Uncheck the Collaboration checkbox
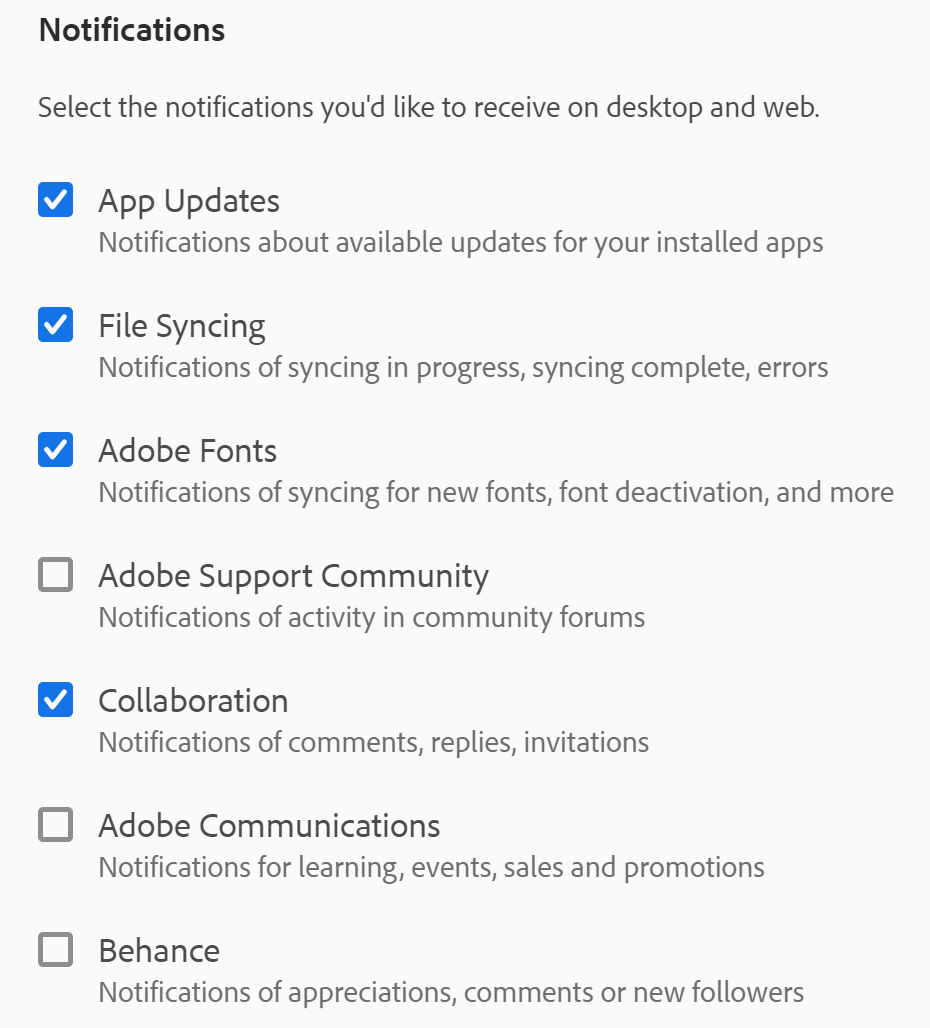Screen dimensions: 930x1028 pyautogui.click(x=55, y=700)
